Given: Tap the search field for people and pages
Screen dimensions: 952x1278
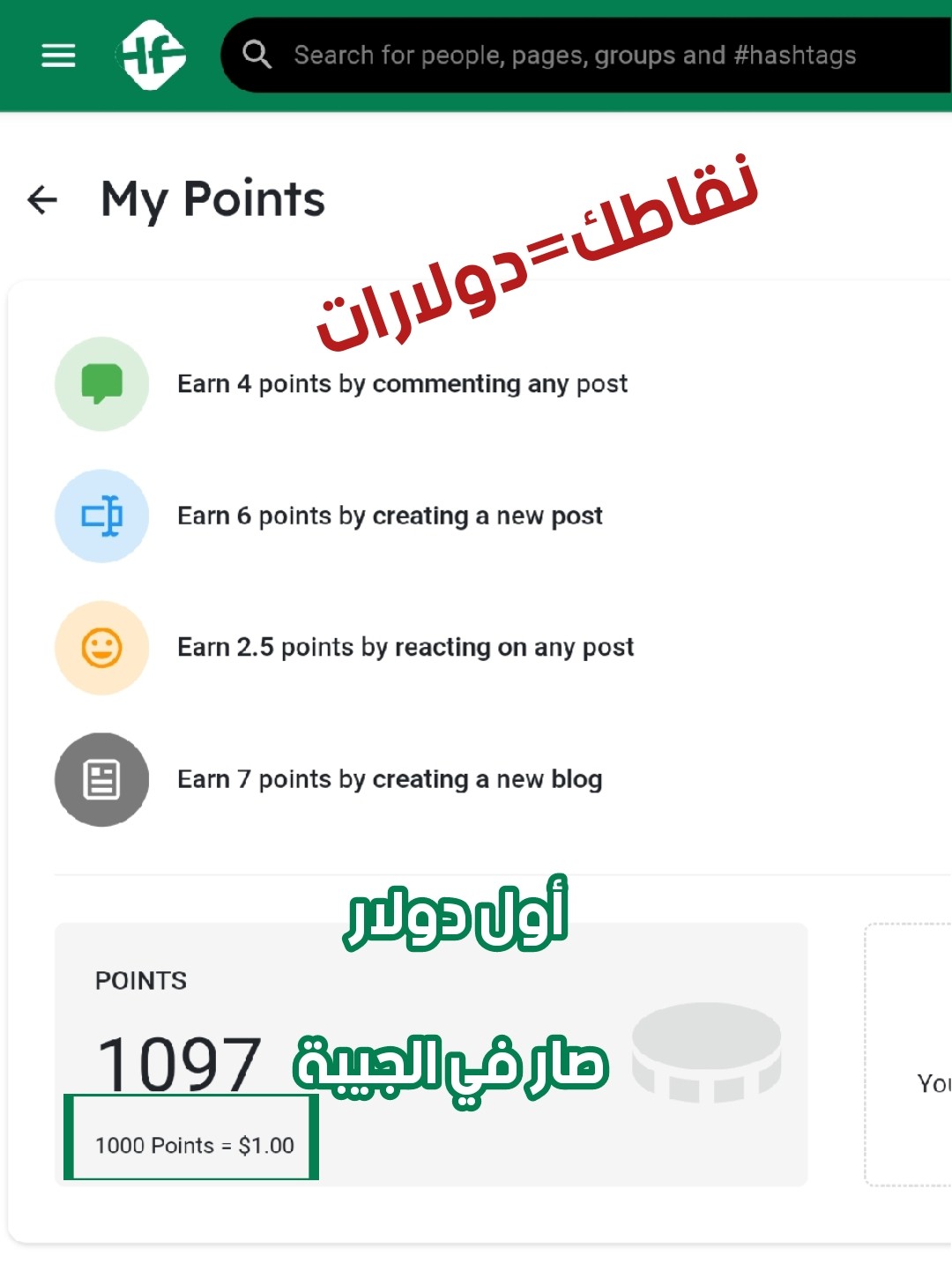Looking at the screenshot, I should click(x=575, y=56).
